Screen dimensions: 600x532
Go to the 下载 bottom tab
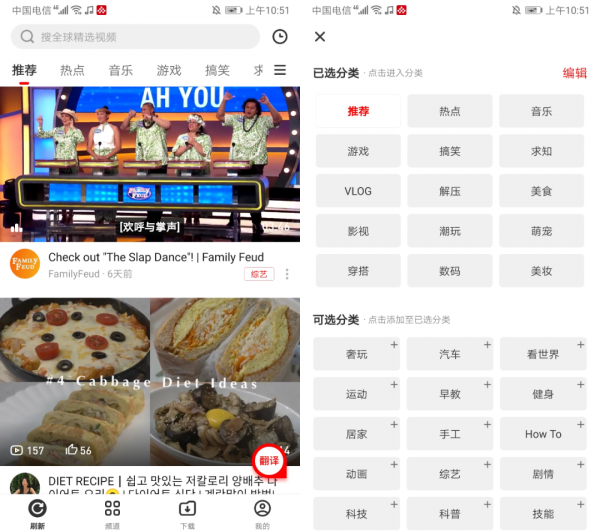click(187, 513)
